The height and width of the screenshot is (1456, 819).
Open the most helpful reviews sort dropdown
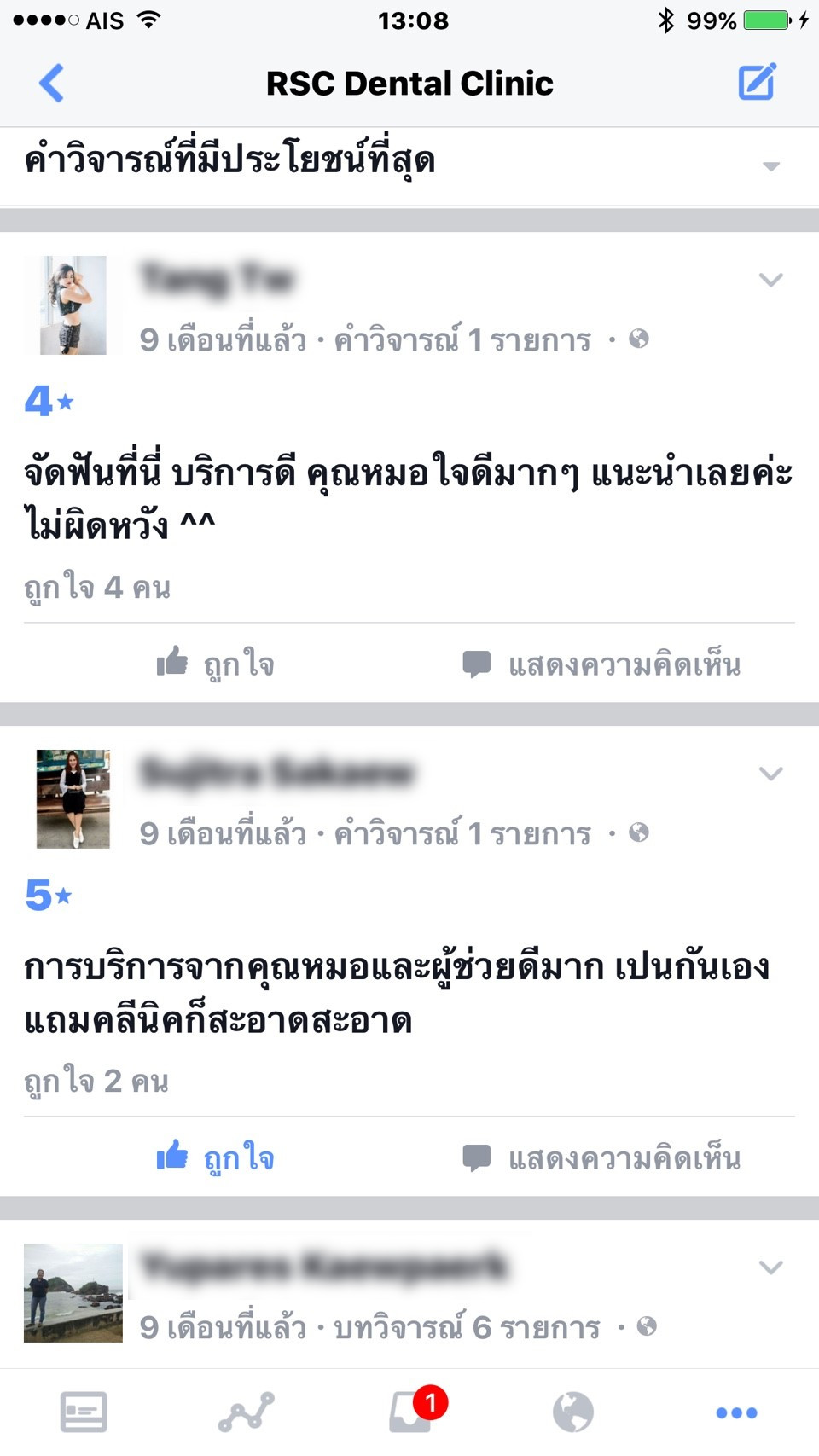(409, 162)
